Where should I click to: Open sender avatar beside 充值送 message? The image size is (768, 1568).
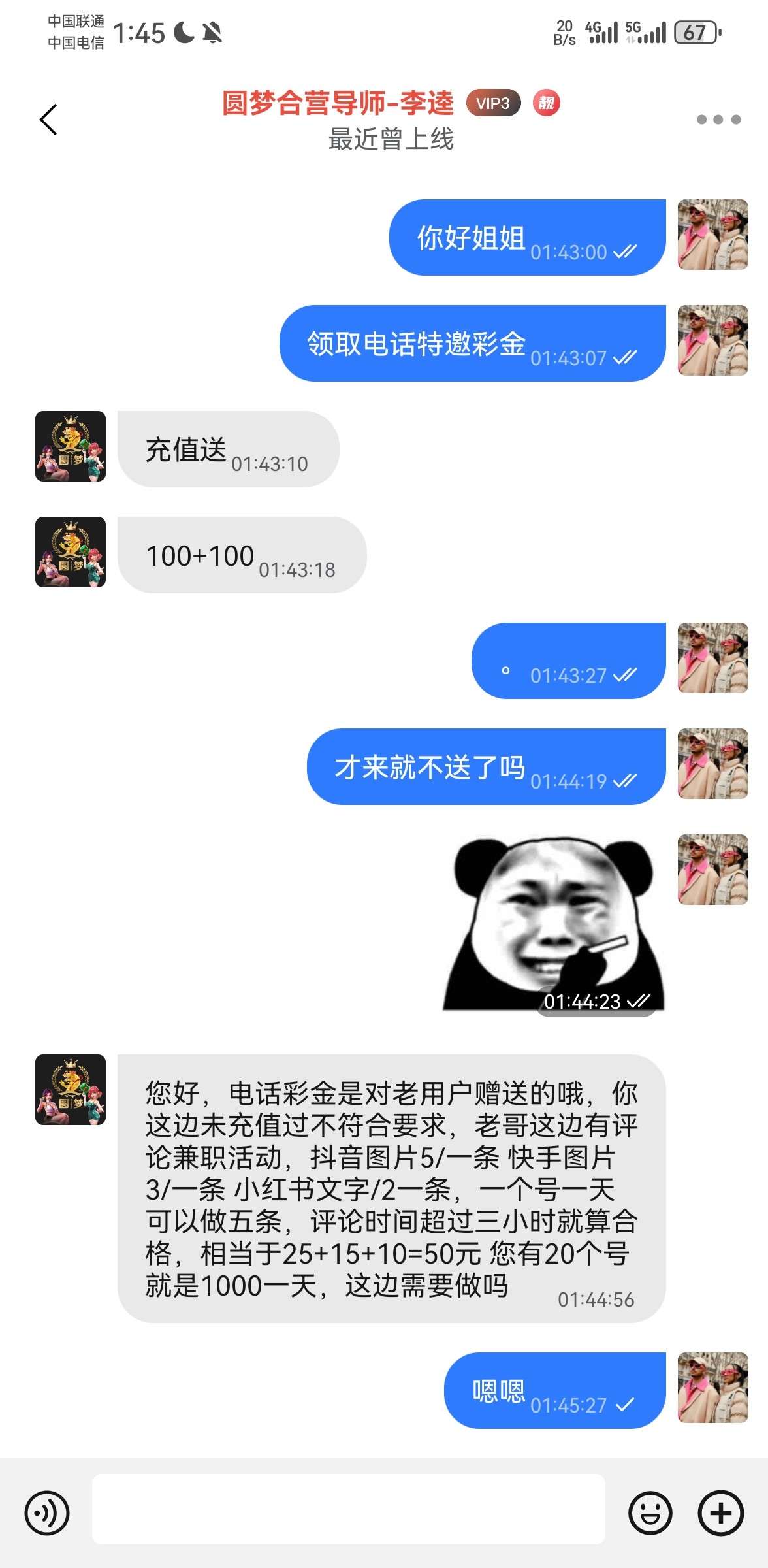coord(71,446)
